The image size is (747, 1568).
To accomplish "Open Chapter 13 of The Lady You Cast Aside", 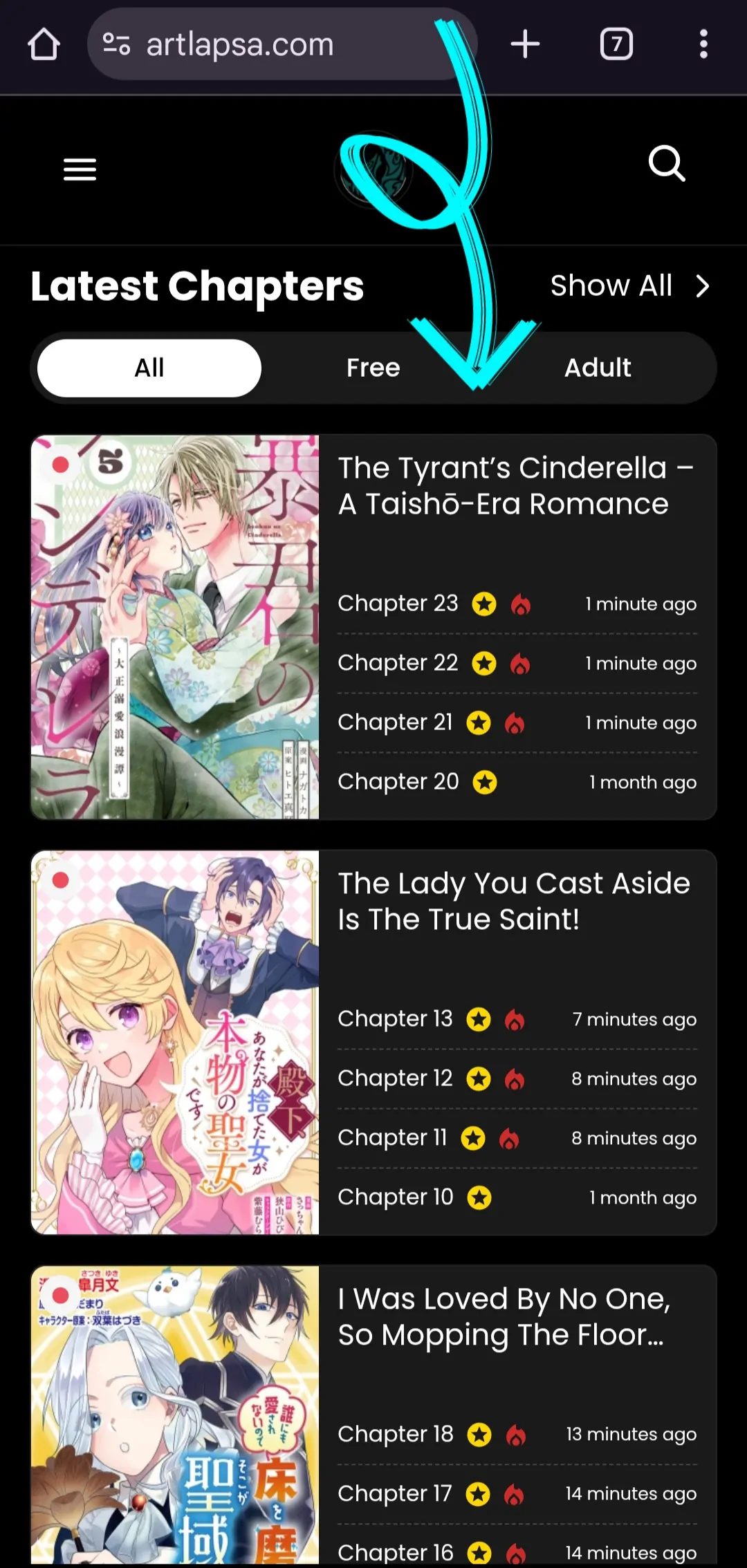I will [395, 1019].
